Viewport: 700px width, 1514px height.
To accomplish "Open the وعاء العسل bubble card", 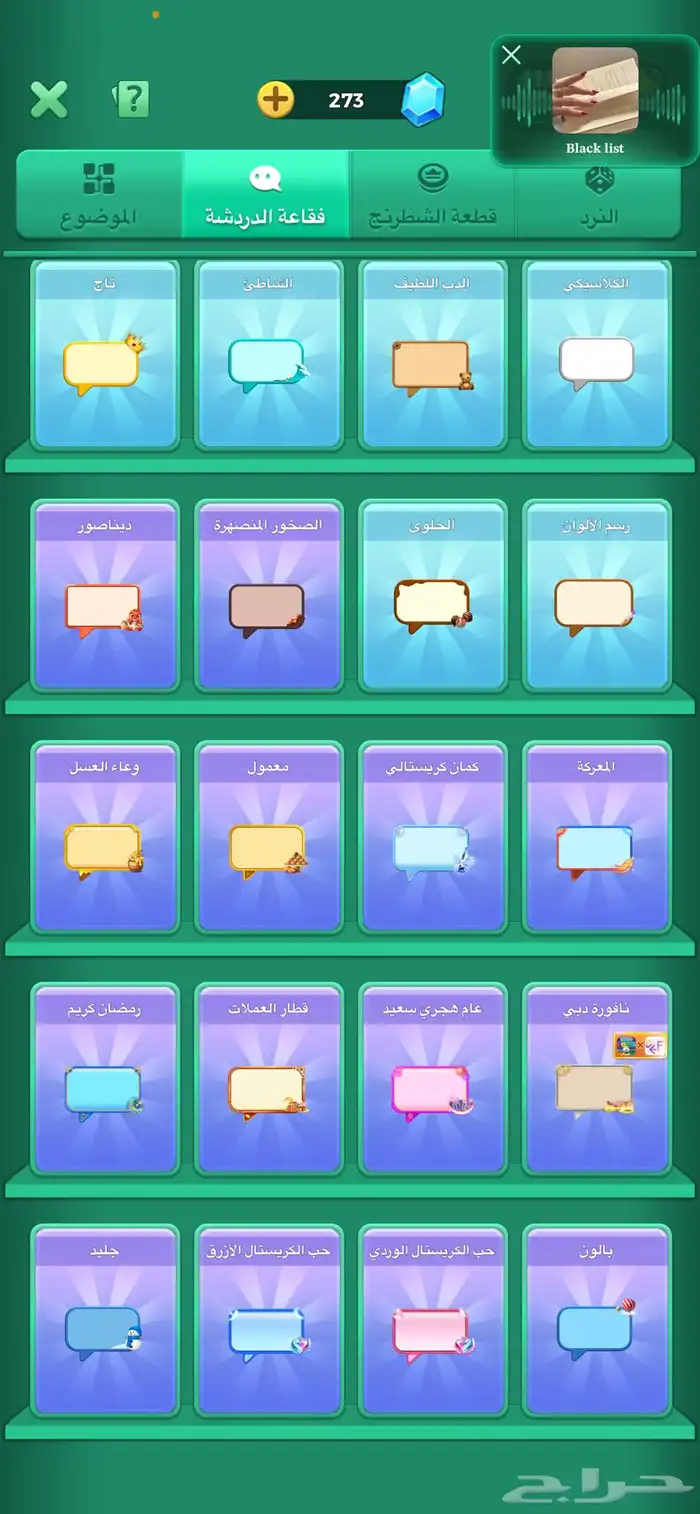I will 105,838.
